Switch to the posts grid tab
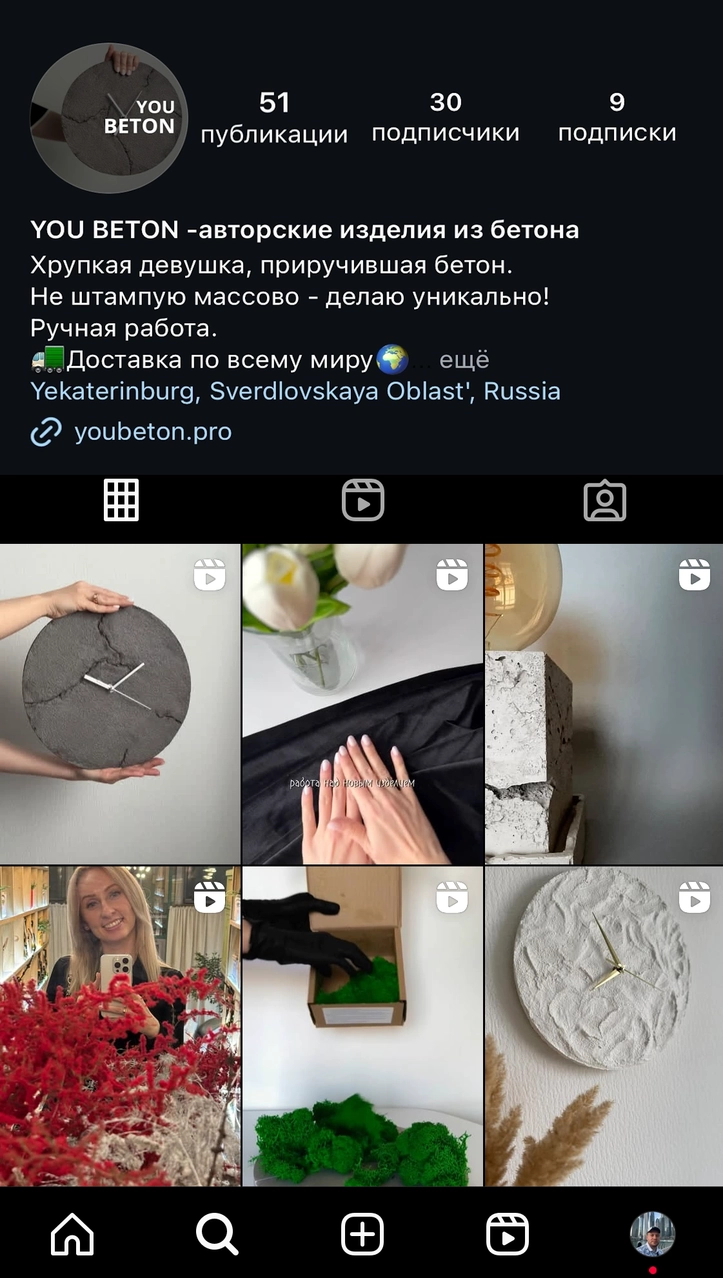Image resolution: width=723 pixels, height=1278 pixels. (121, 500)
